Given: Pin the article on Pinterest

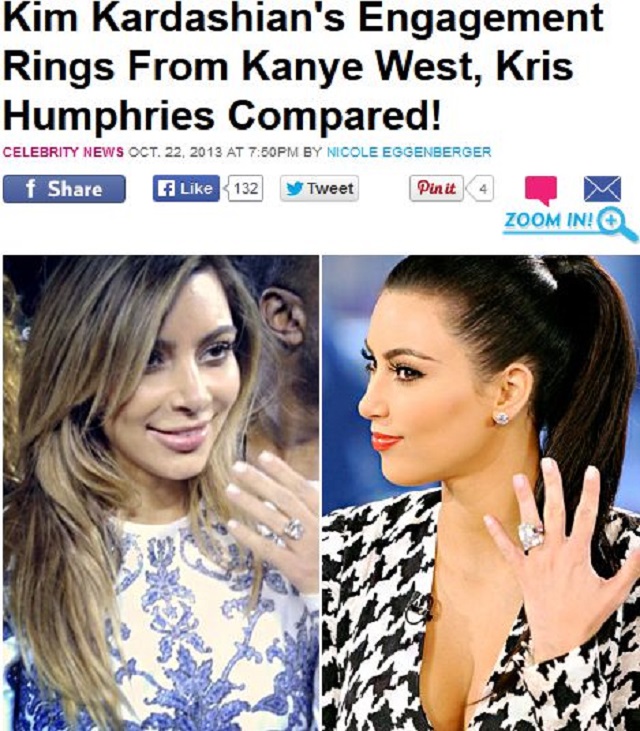Looking at the screenshot, I should point(437,189).
